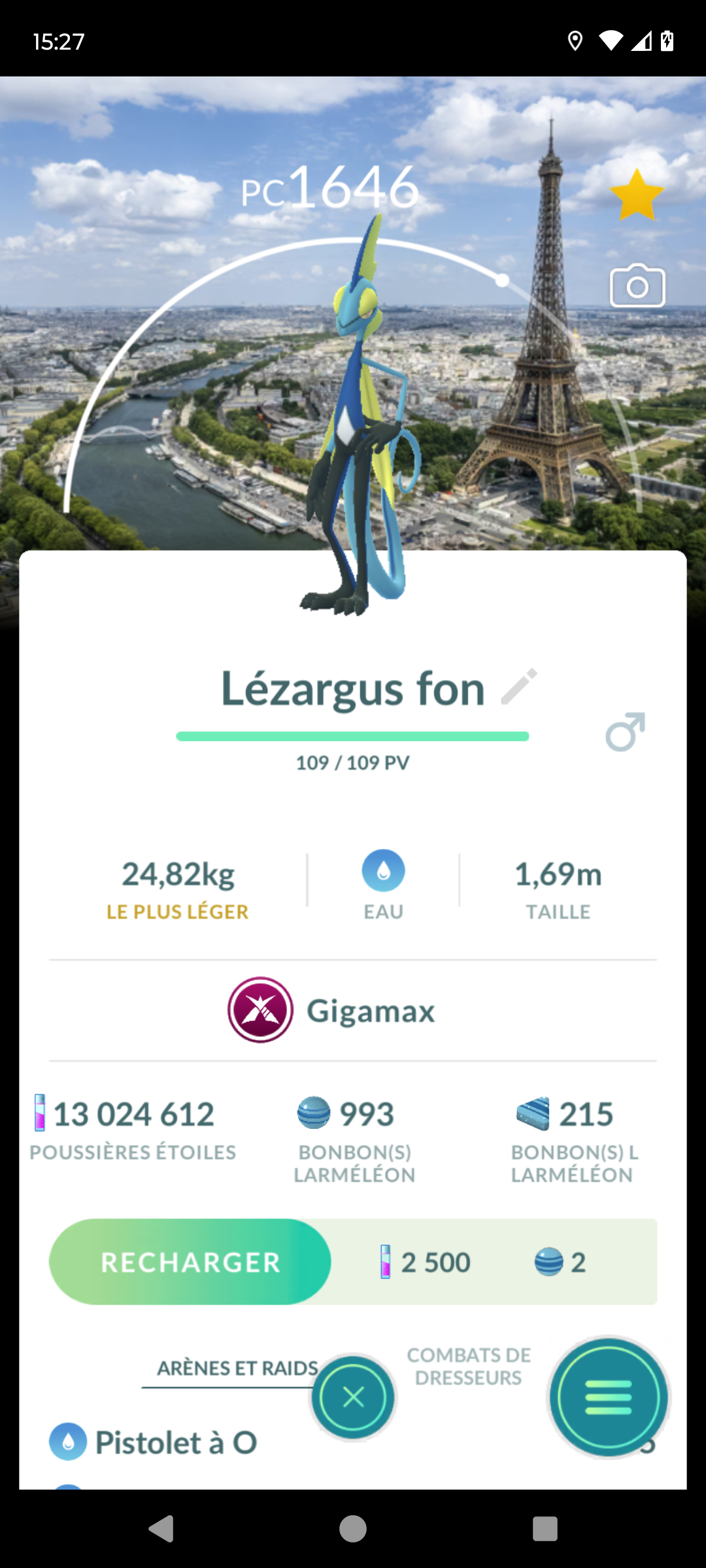Tap the Recharger power-up button
This screenshot has height=1568, width=706.
pos(190,1262)
